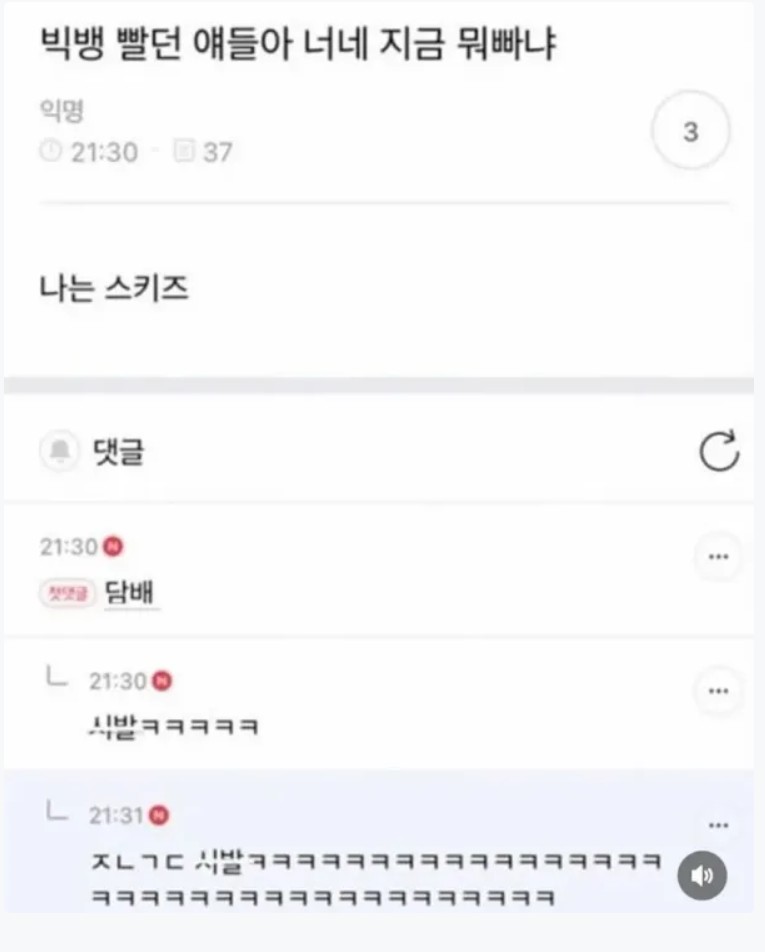Open the more menu on the 21:31 reply
The width and height of the screenshot is (765, 952).
[x=718, y=826]
